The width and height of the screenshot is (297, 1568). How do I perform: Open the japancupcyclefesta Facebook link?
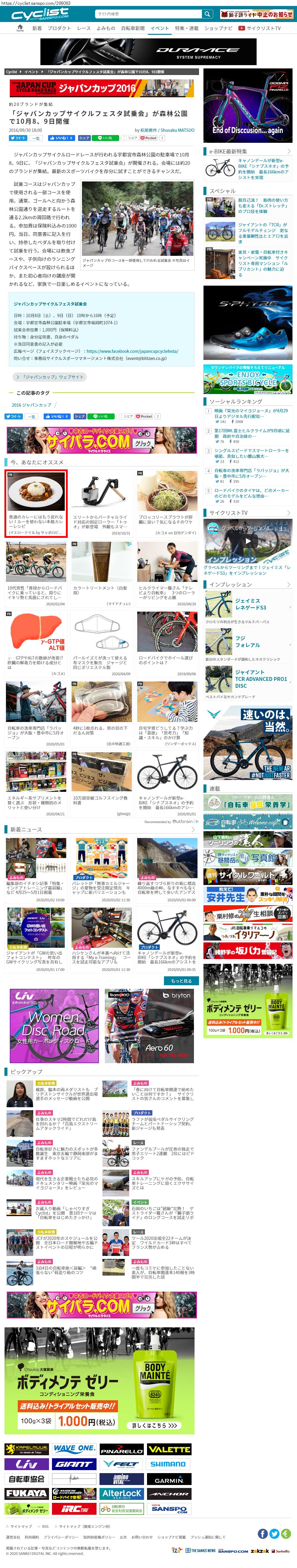[132, 351]
